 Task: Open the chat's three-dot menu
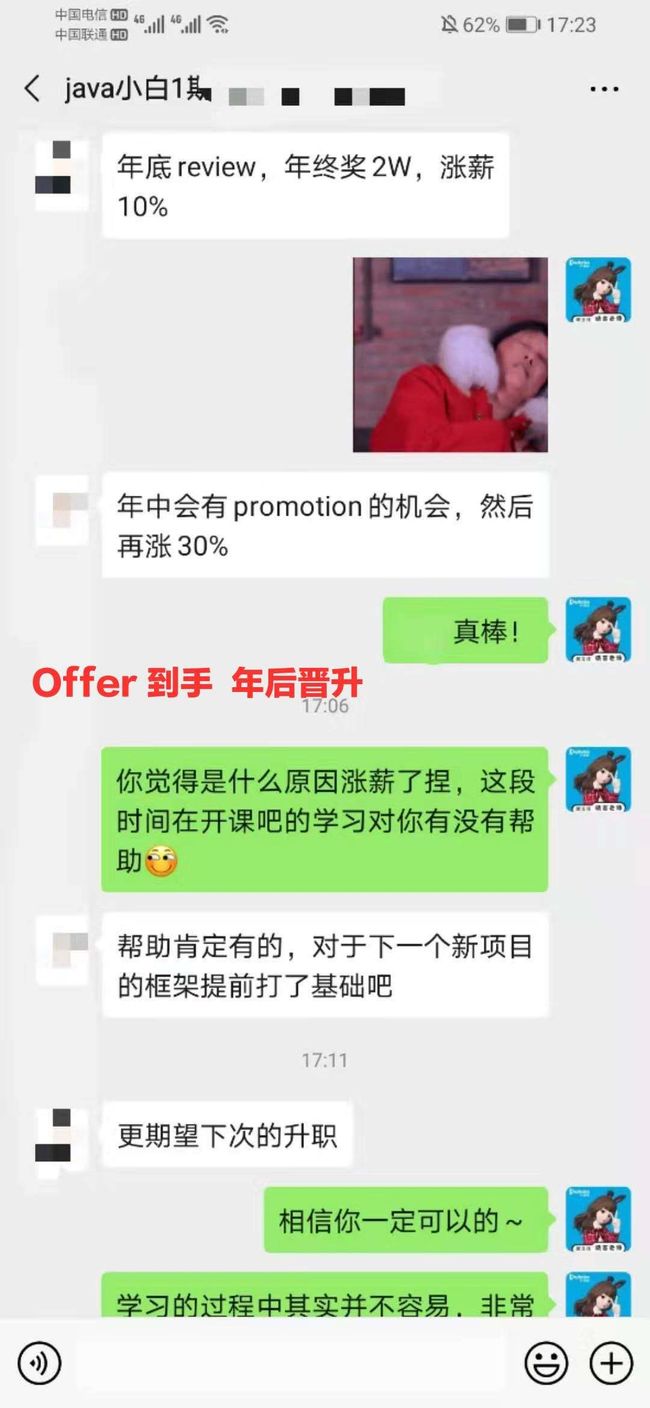coord(604,89)
